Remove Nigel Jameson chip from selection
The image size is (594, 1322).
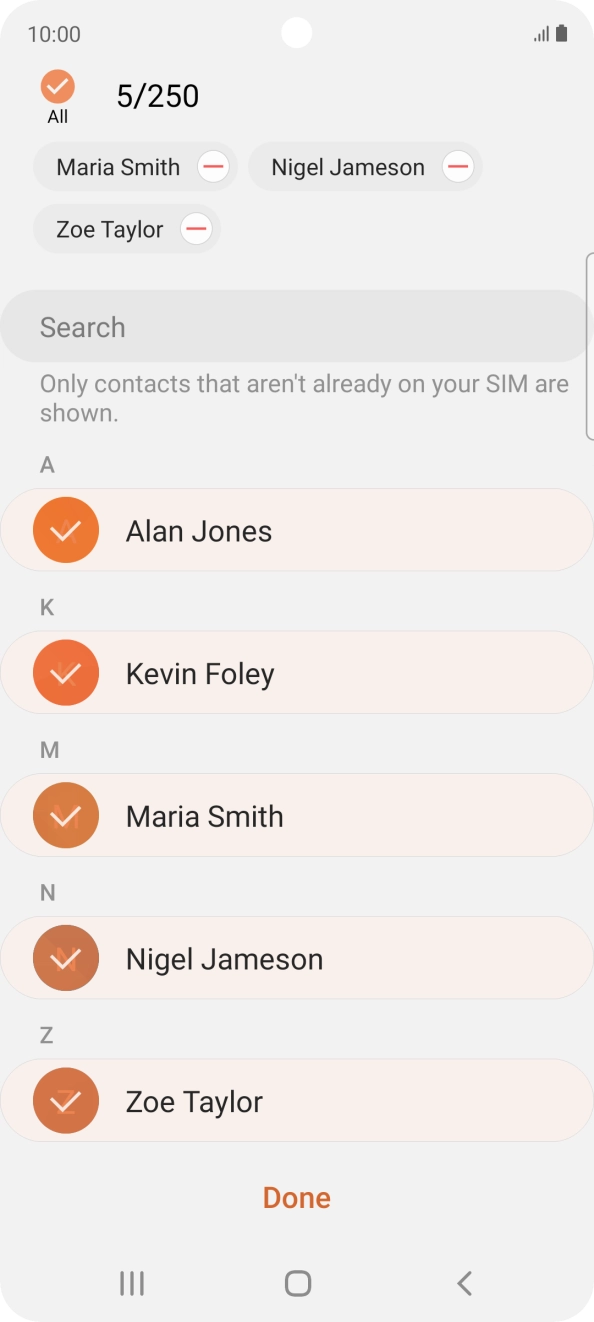click(458, 167)
